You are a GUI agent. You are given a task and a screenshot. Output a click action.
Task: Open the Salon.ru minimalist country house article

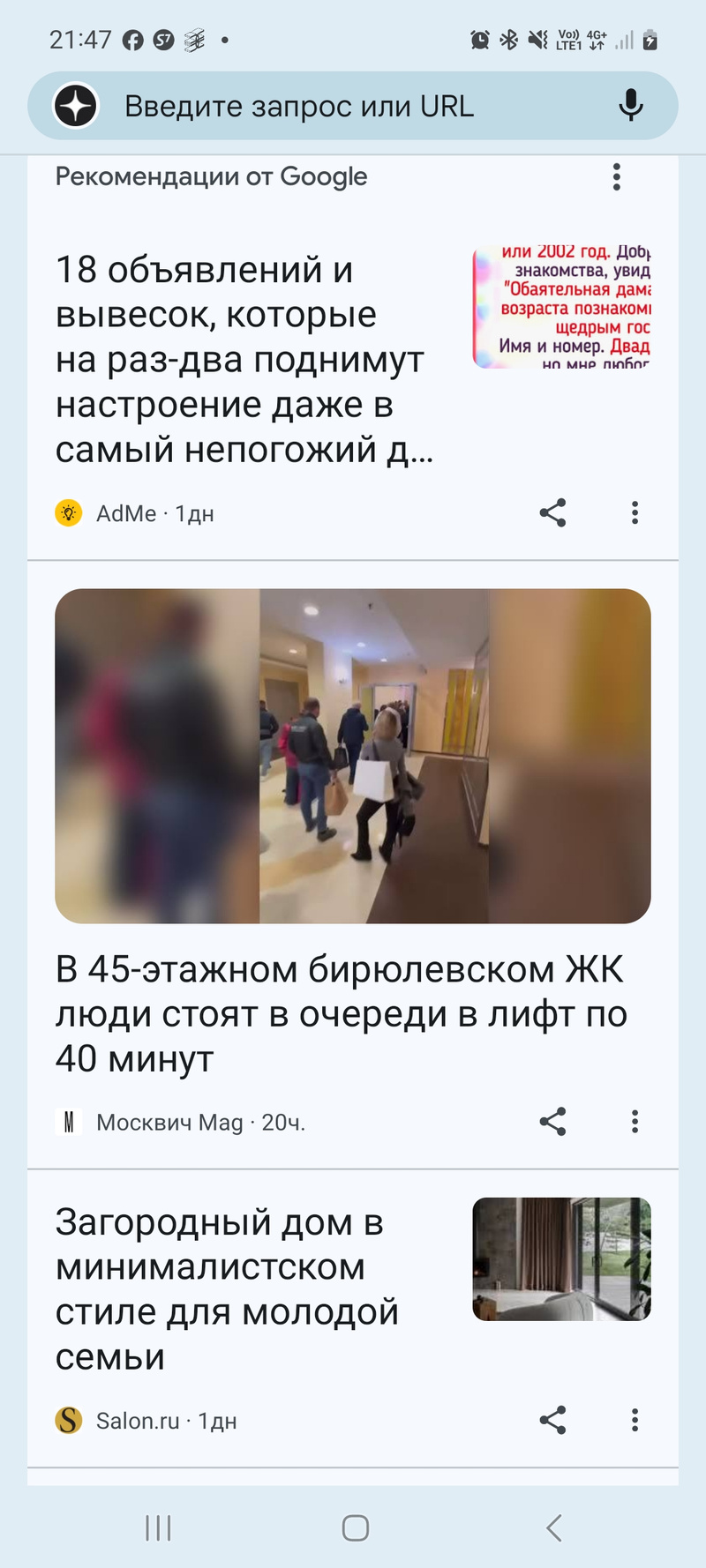click(228, 1289)
